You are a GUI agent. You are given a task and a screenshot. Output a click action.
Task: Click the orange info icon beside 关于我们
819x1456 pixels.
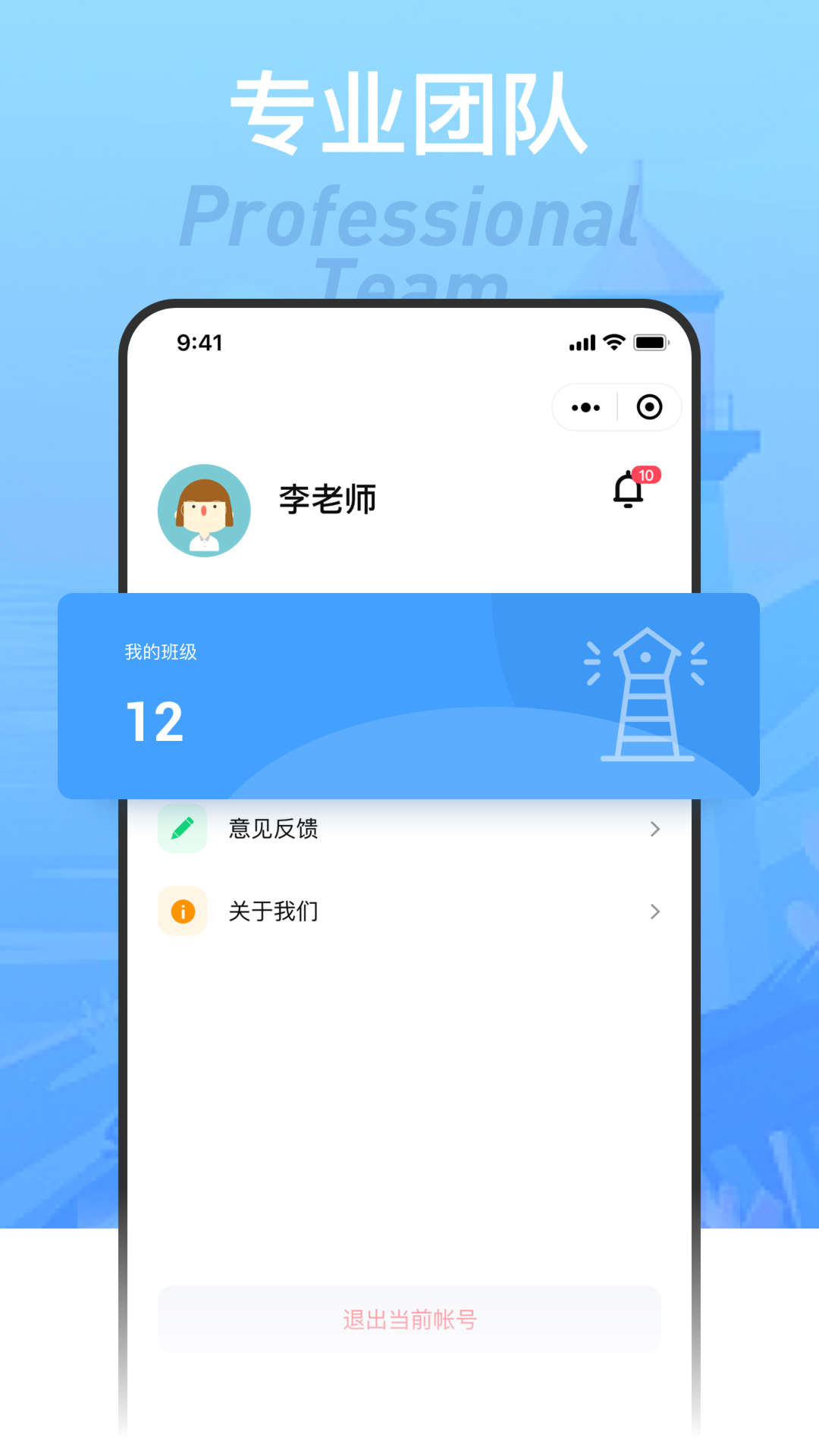point(182,911)
